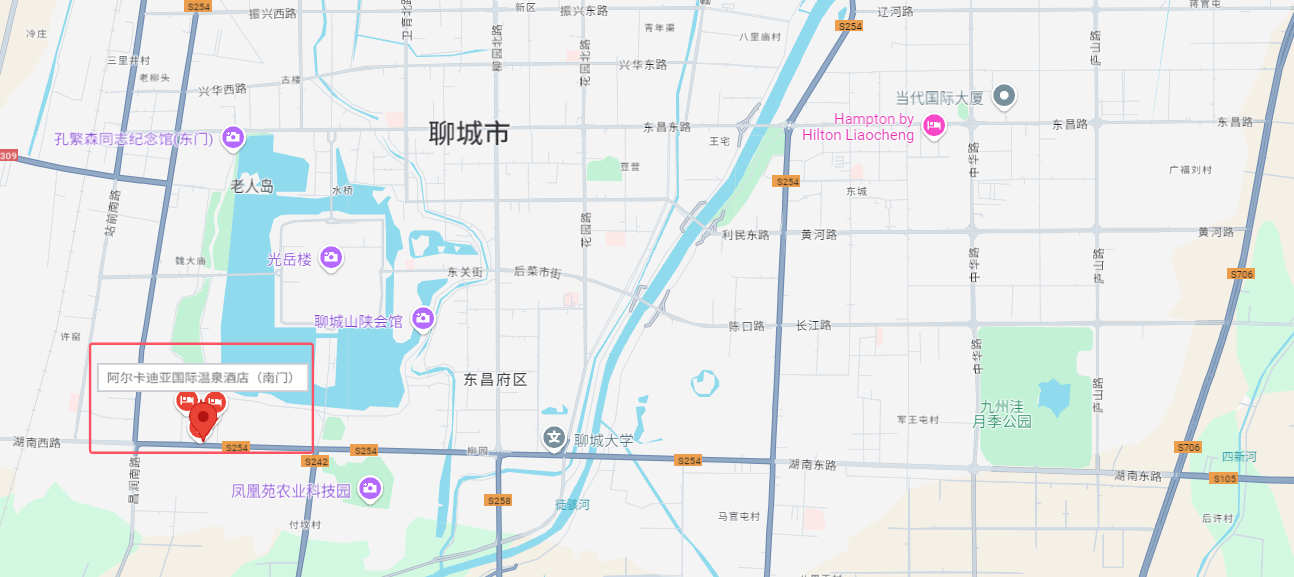This screenshot has height=577, width=1294.
Task: Tap the Hampton by Hilton Liaocheng hotel pin
Action: click(935, 125)
